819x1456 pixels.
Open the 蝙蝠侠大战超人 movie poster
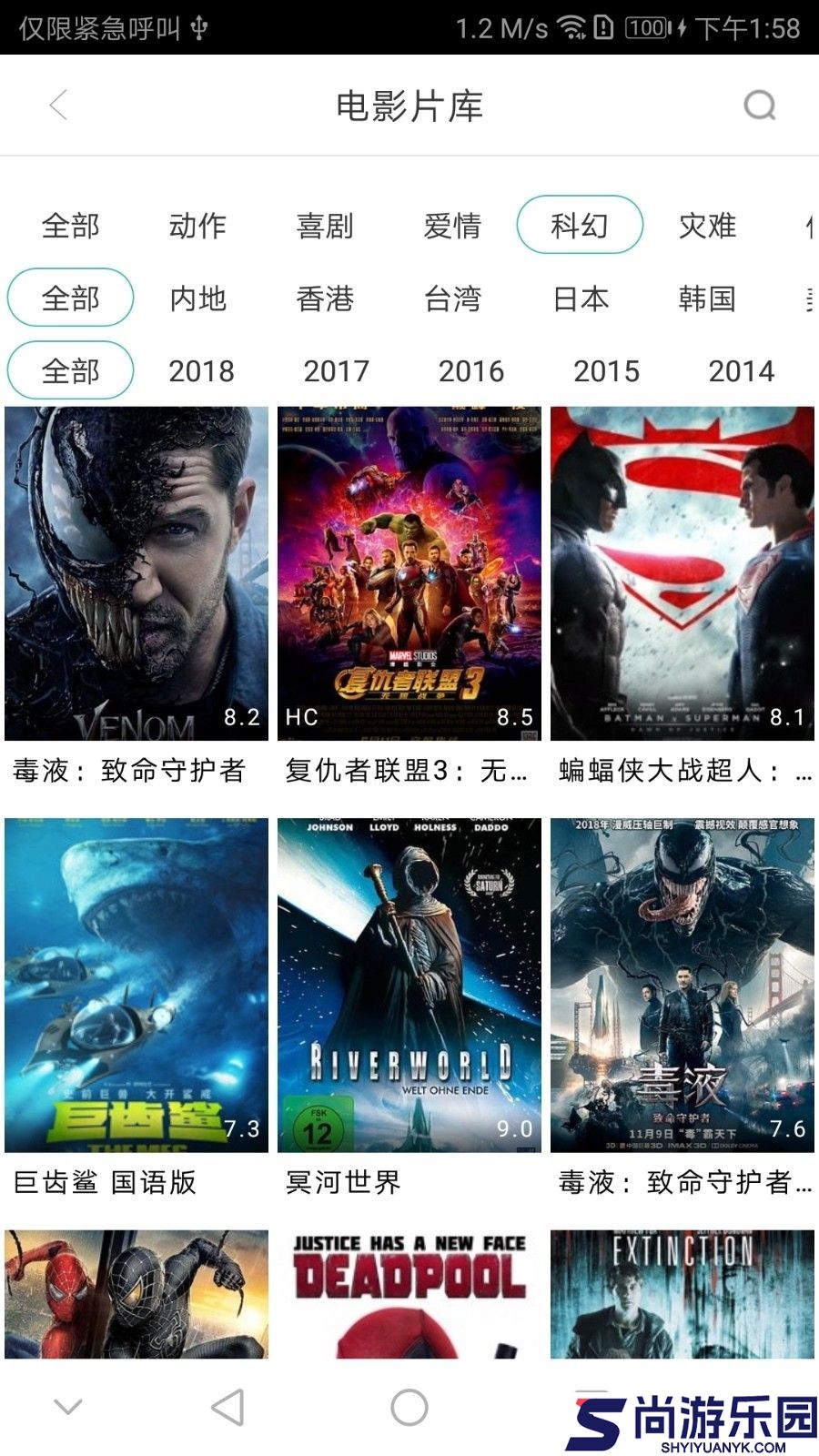682,573
